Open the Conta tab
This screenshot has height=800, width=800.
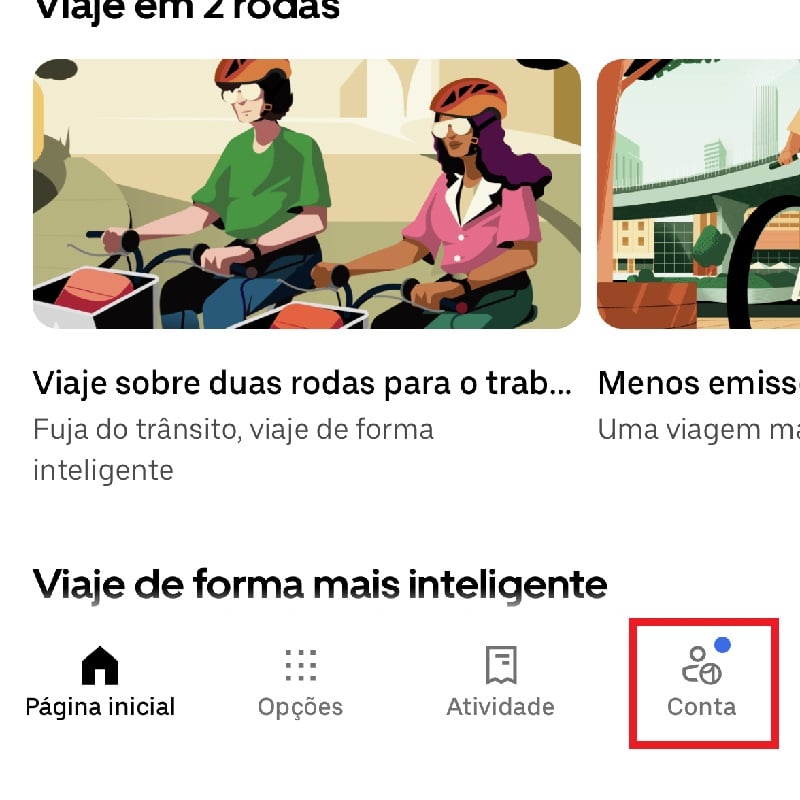click(x=702, y=682)
